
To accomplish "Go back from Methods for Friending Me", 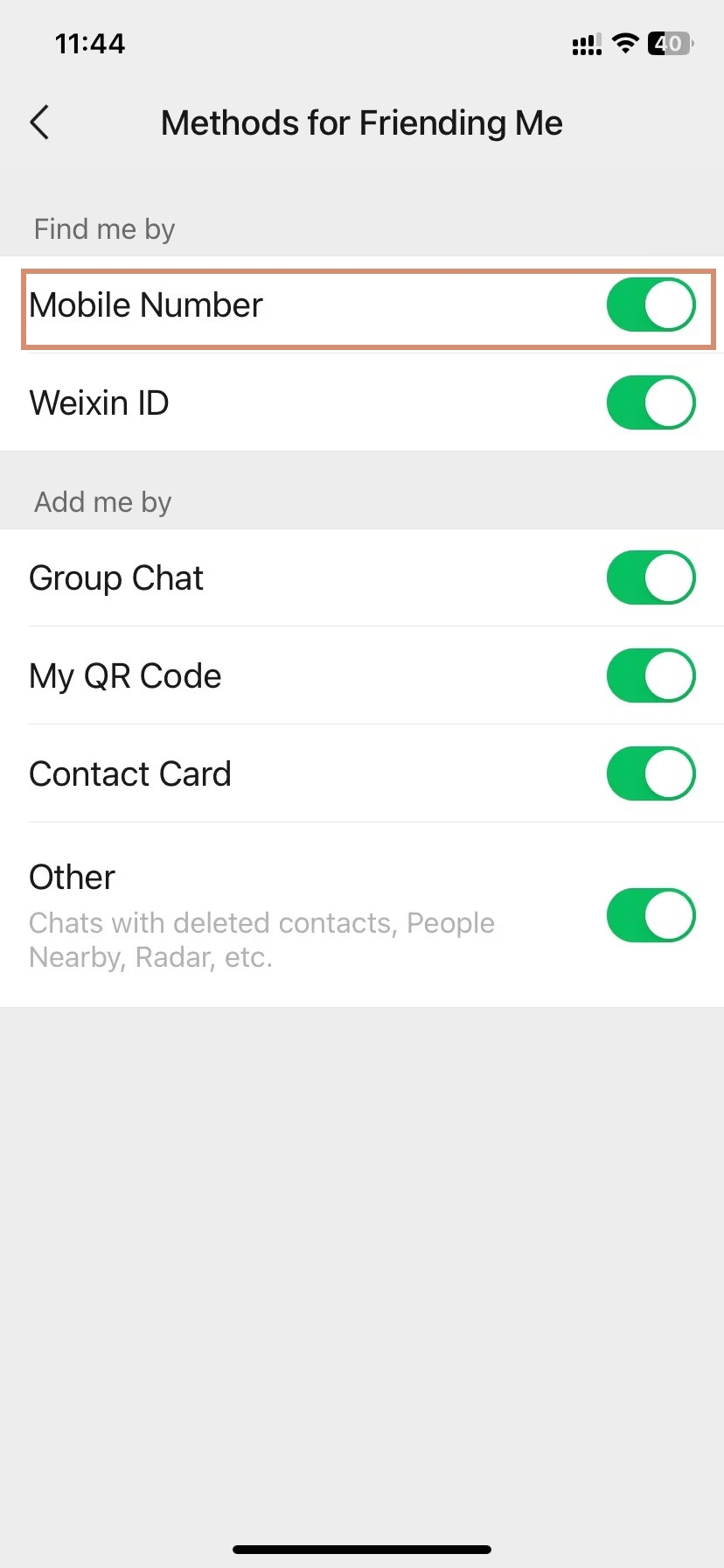I will click(39, 122).
